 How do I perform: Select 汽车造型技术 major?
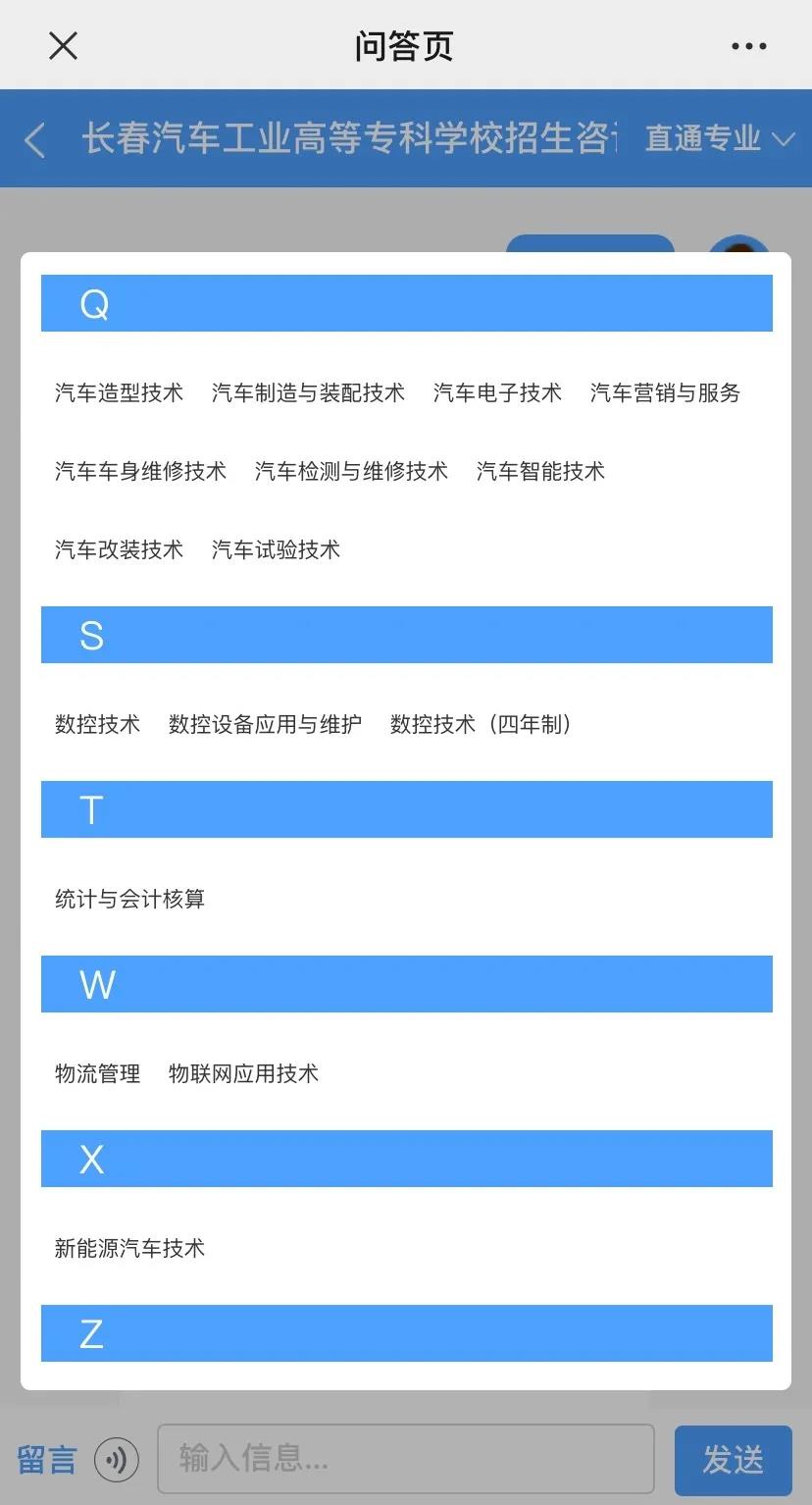click(x=119, y=392)
